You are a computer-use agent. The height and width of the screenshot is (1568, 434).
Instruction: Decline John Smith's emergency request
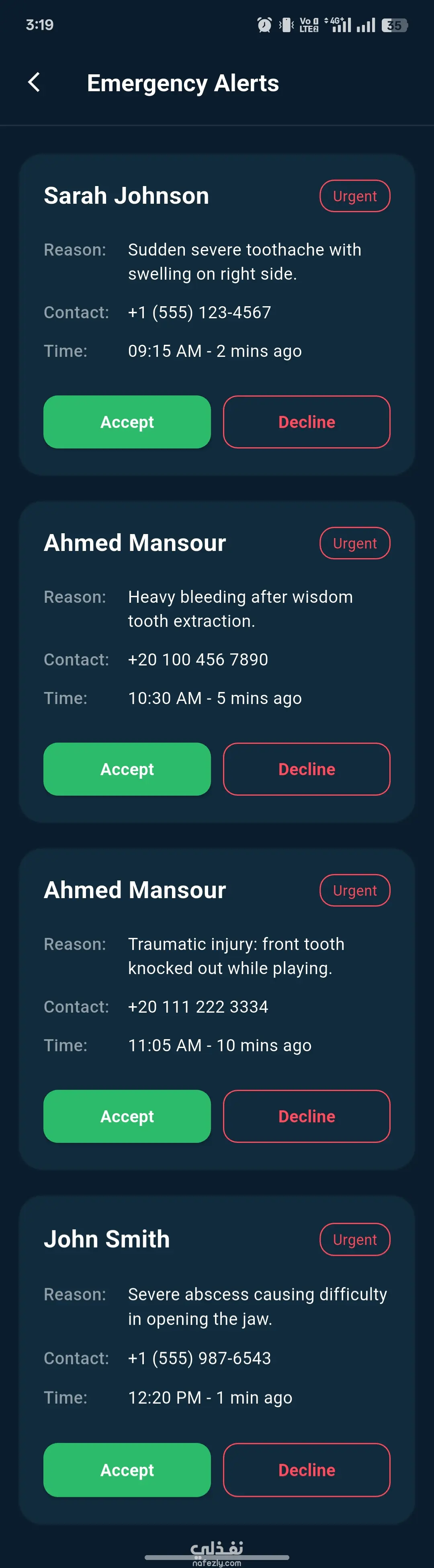(306, 1470)
